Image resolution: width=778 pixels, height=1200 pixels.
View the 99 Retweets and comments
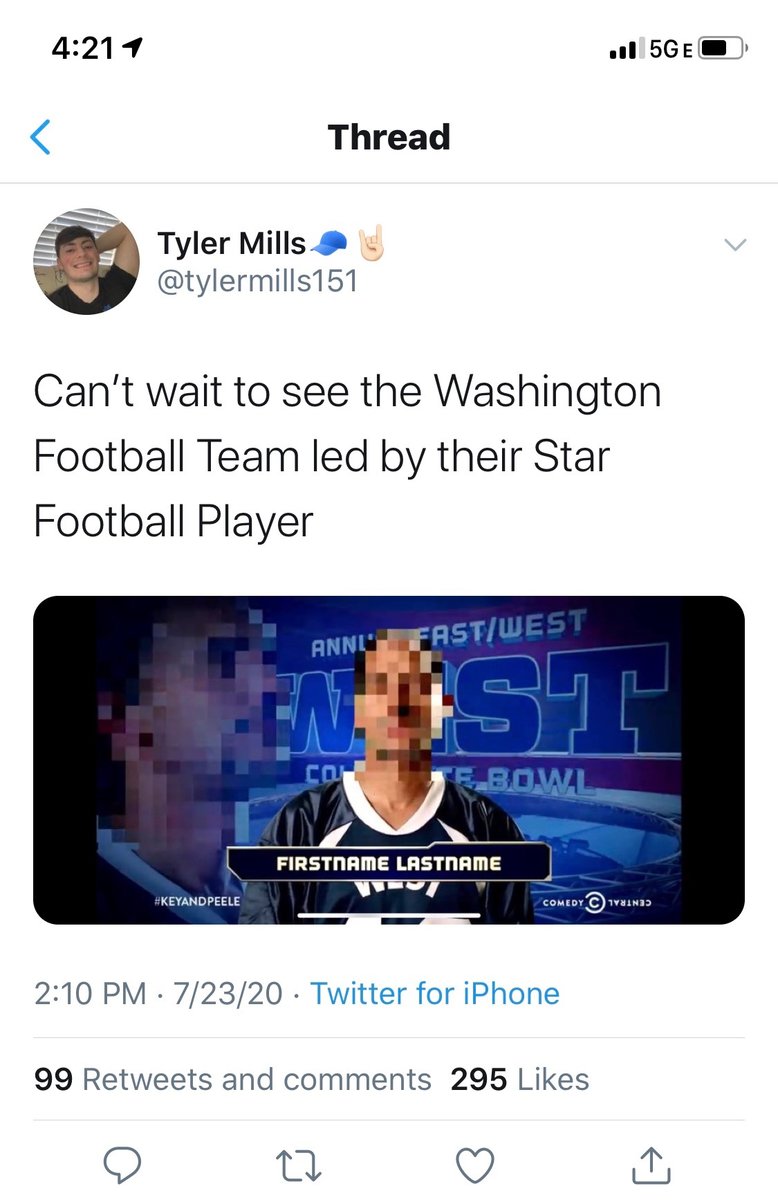[x=232, y=1080]
